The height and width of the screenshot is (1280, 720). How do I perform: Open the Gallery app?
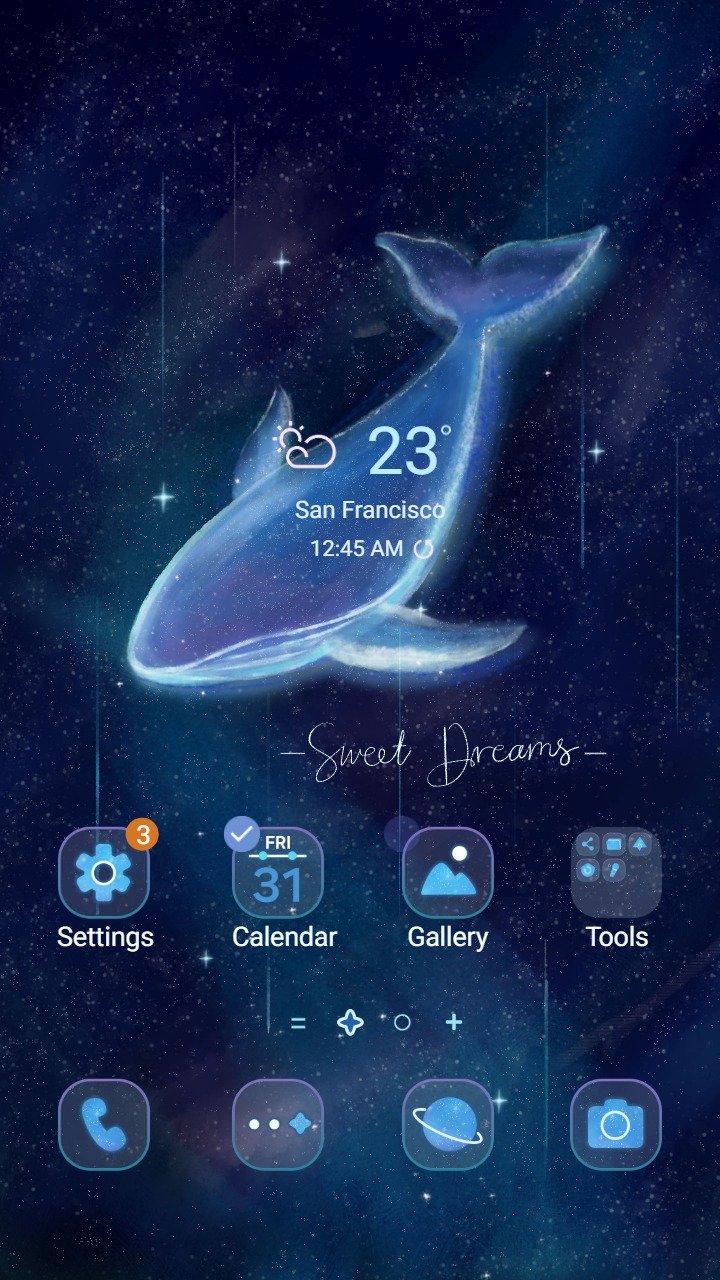(x=447, y=873)
